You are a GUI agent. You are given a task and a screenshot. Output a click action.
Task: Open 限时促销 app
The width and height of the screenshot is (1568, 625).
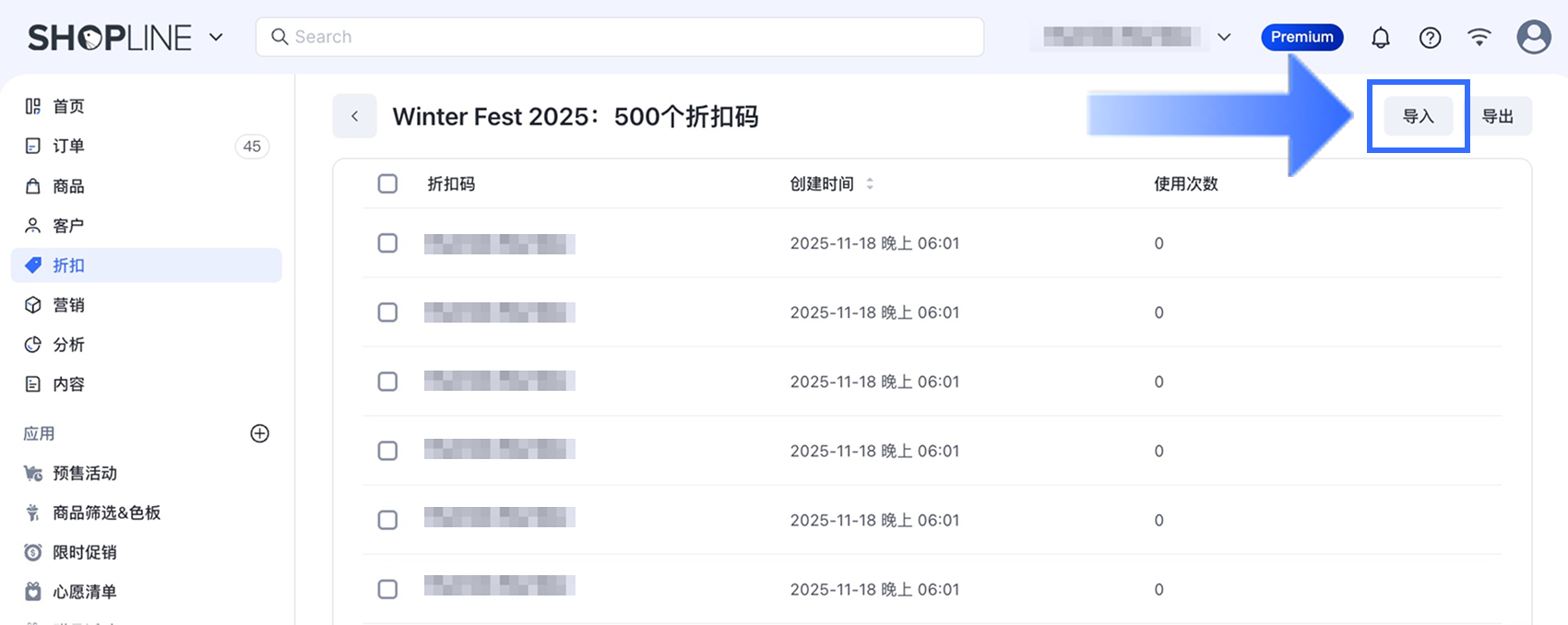pyautogui.click(x=84, y=552)
